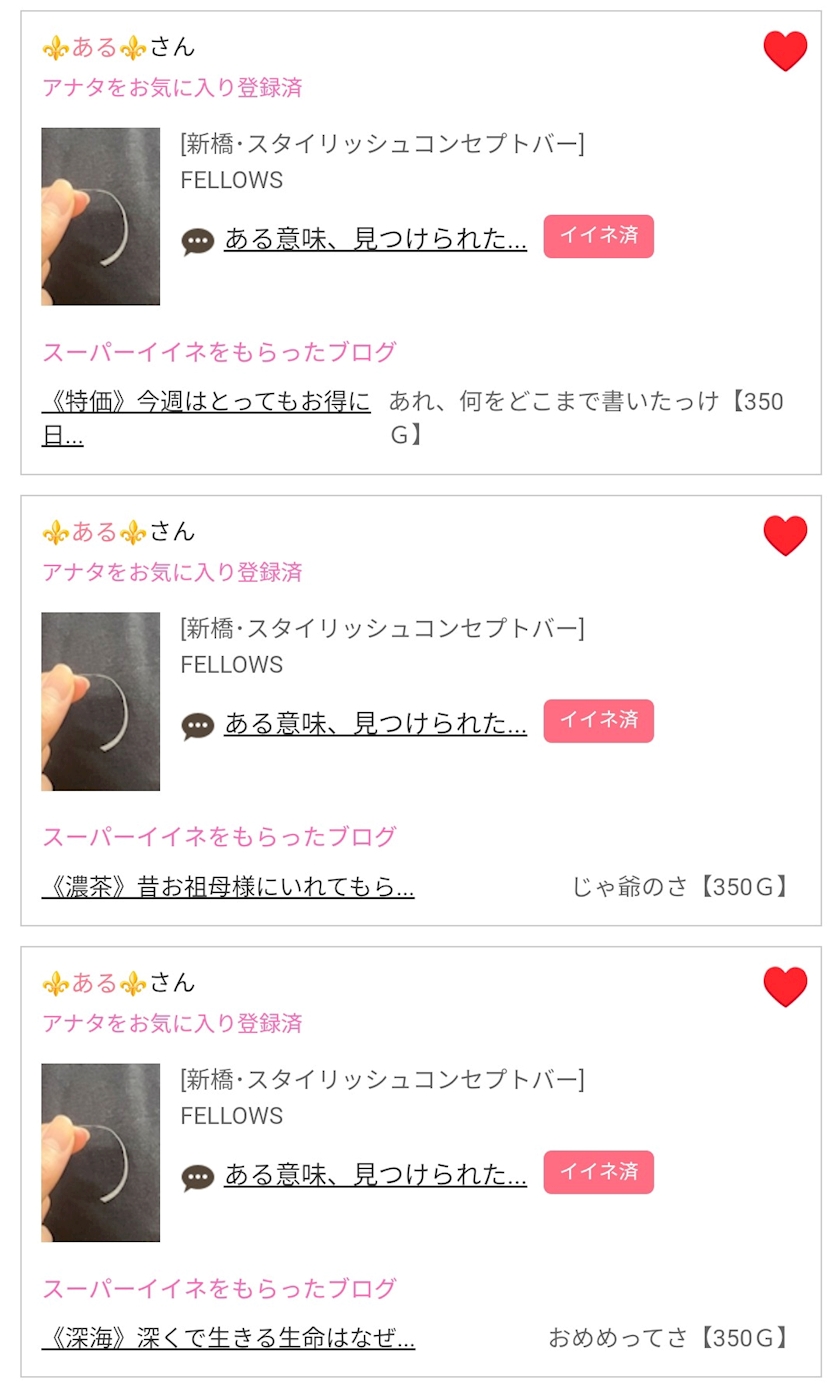The image size is (840, 1387).
Task: Open the 《特価》今週はとってもお得に blog link
Action: [x=206, y=419]
